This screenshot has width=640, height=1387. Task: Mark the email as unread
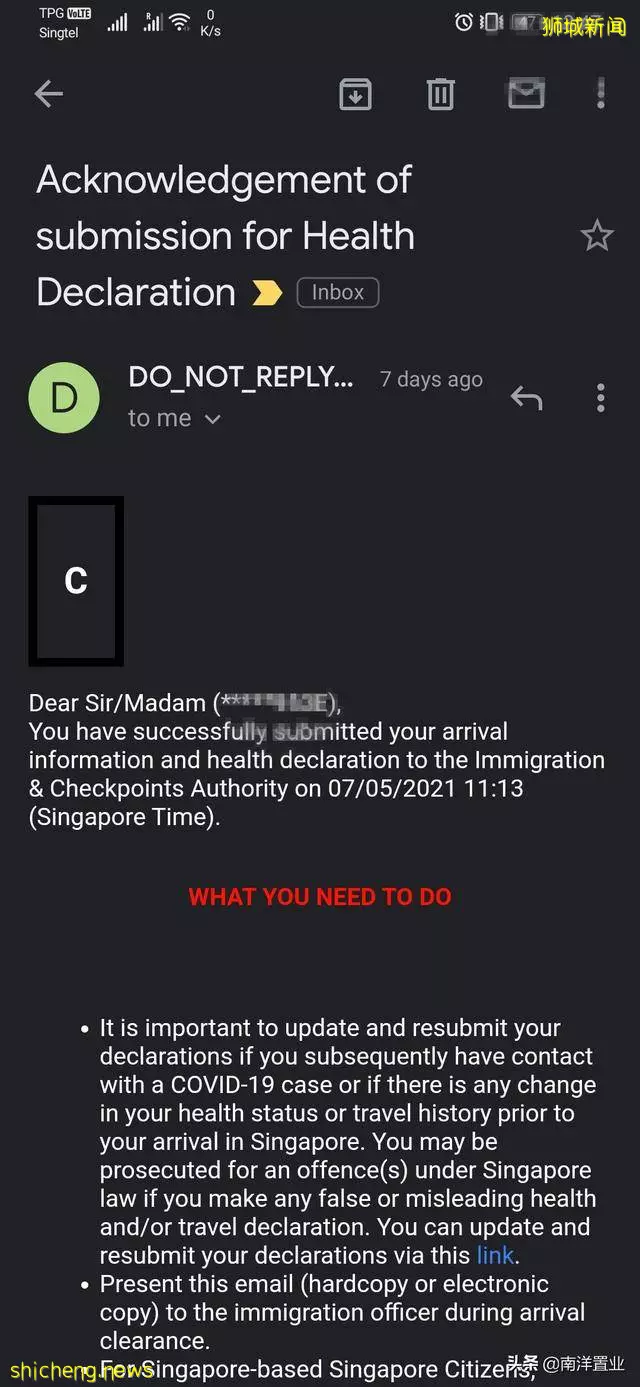pos(526,94)
